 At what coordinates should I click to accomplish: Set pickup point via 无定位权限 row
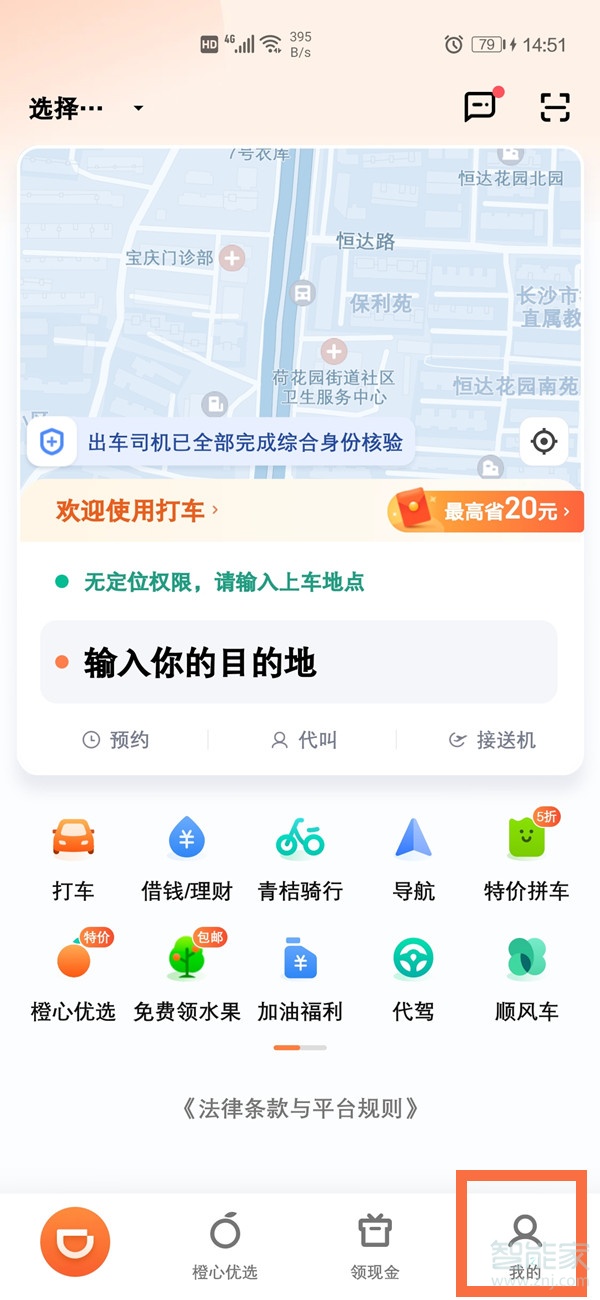pyautogui.click(x=210, y=581)
